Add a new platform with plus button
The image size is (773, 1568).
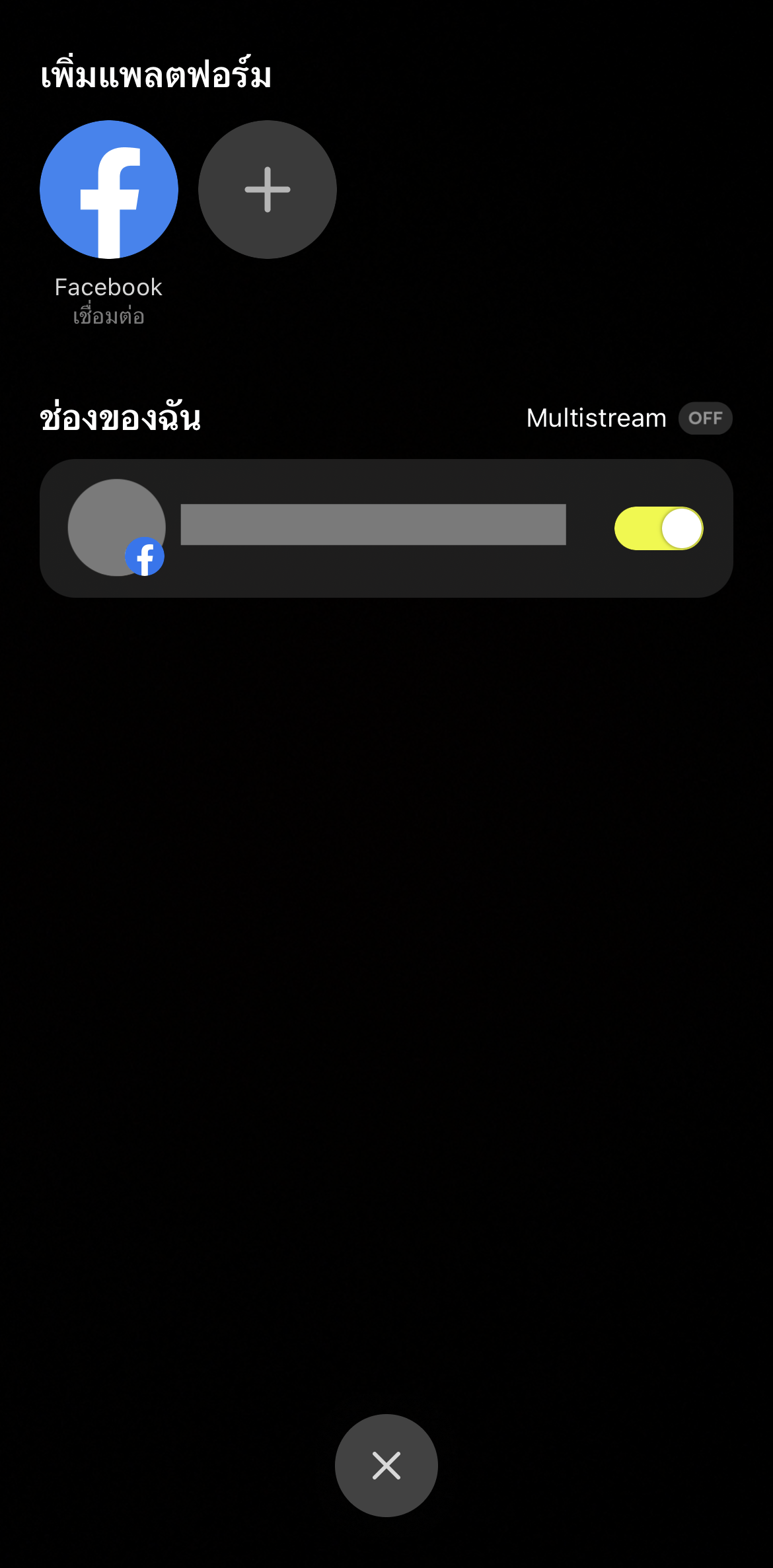268,190
